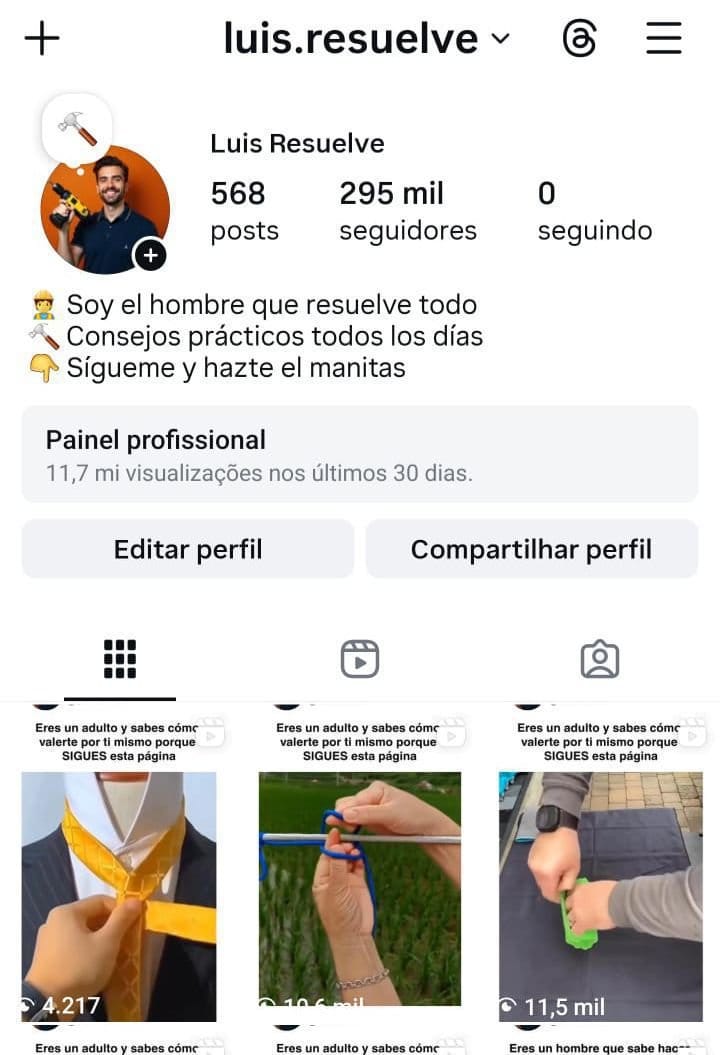Switch to the Reels tab icon
Image resolution: width=720 pixels, height=1055 pixels.
[x=360, y=658]
